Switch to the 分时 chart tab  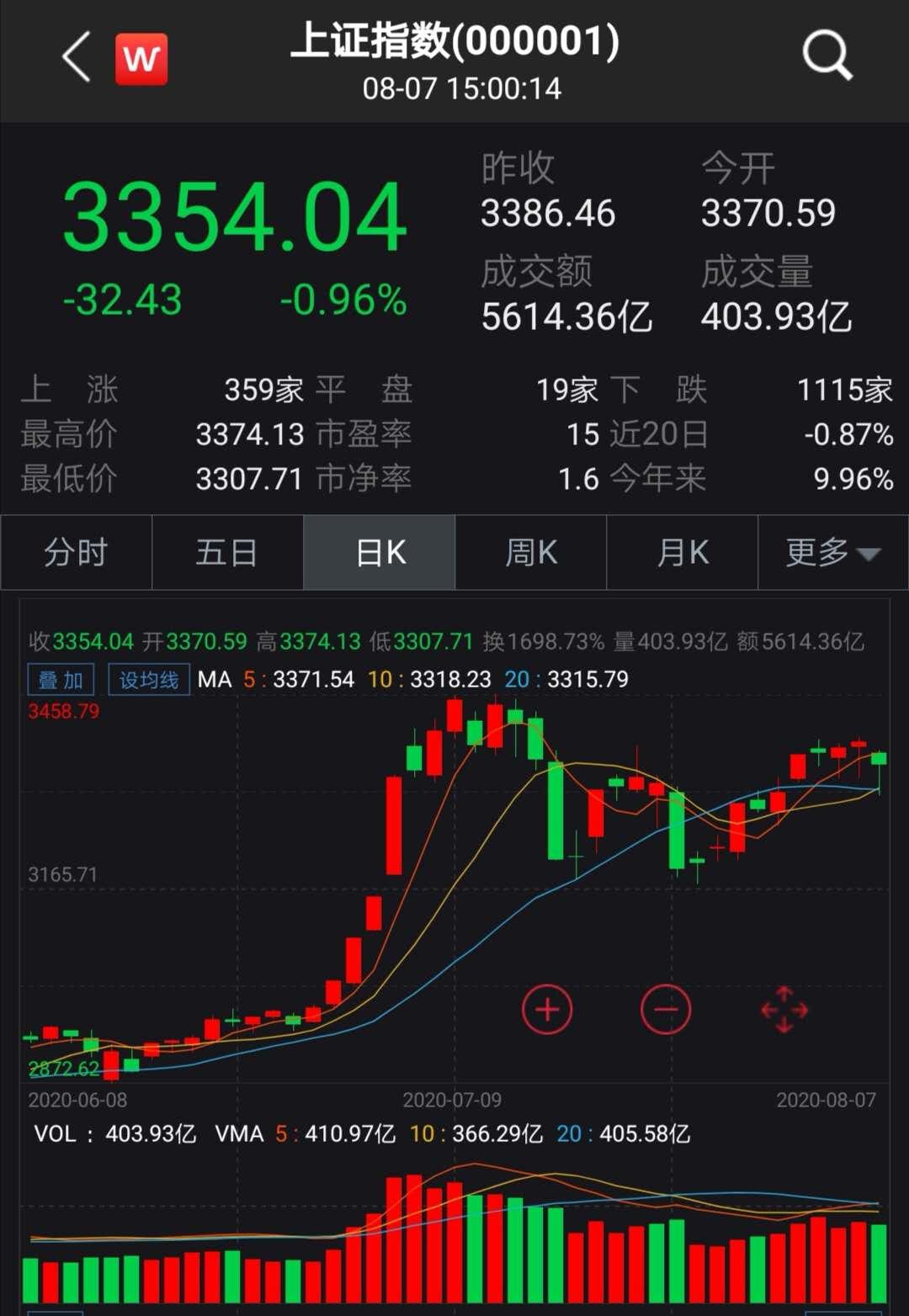pos(76,553)
